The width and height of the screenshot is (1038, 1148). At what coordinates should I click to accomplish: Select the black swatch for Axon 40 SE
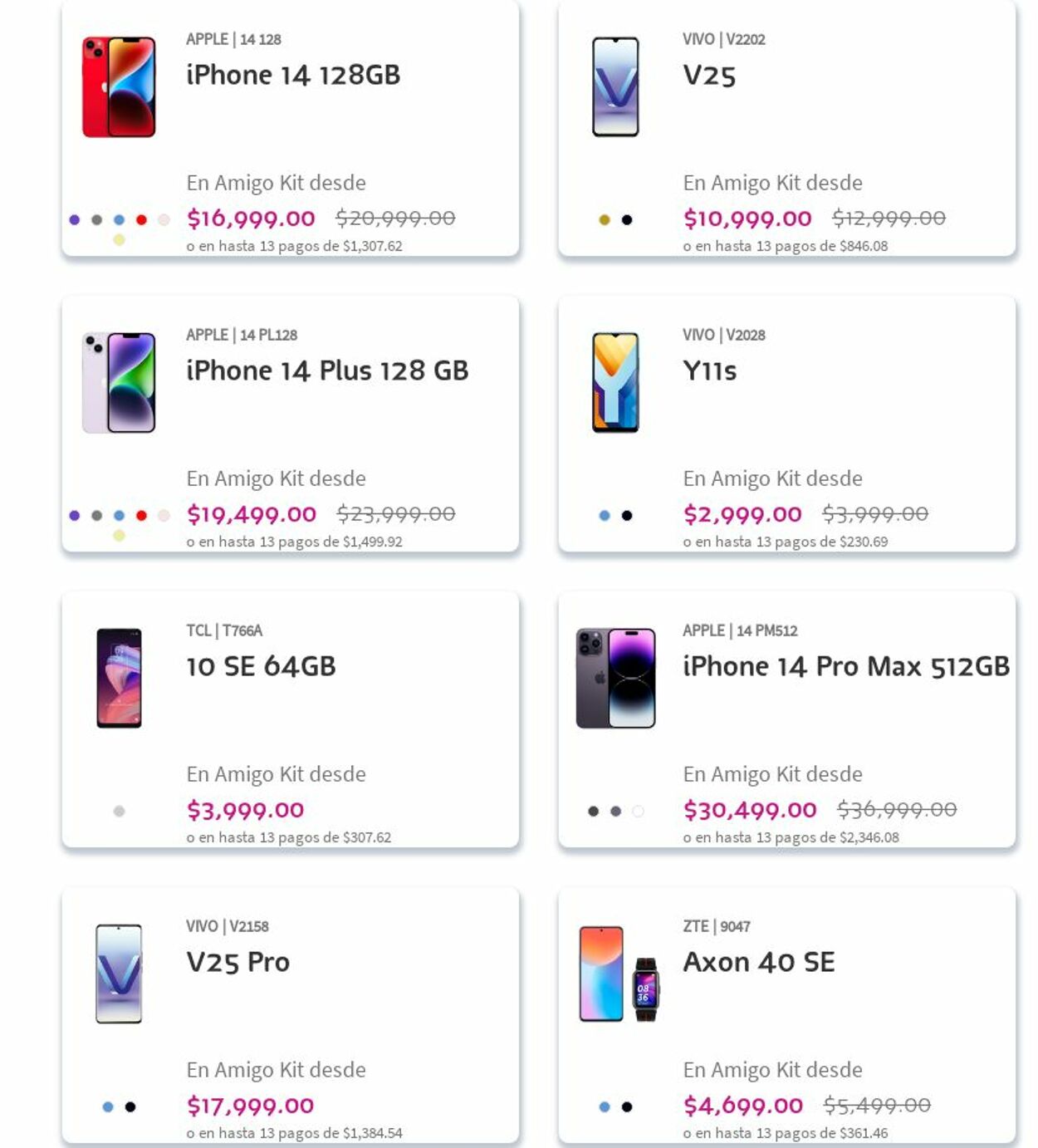pyautogui.click(x=627, y=1107)
